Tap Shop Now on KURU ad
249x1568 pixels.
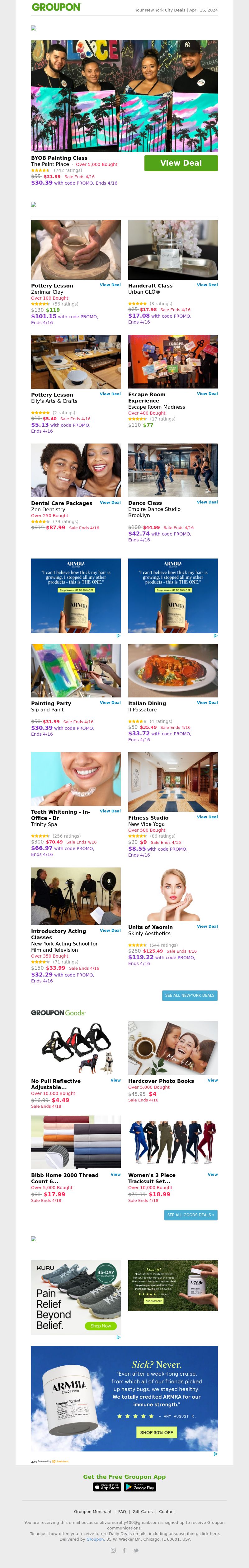(x=101, y=1326)
